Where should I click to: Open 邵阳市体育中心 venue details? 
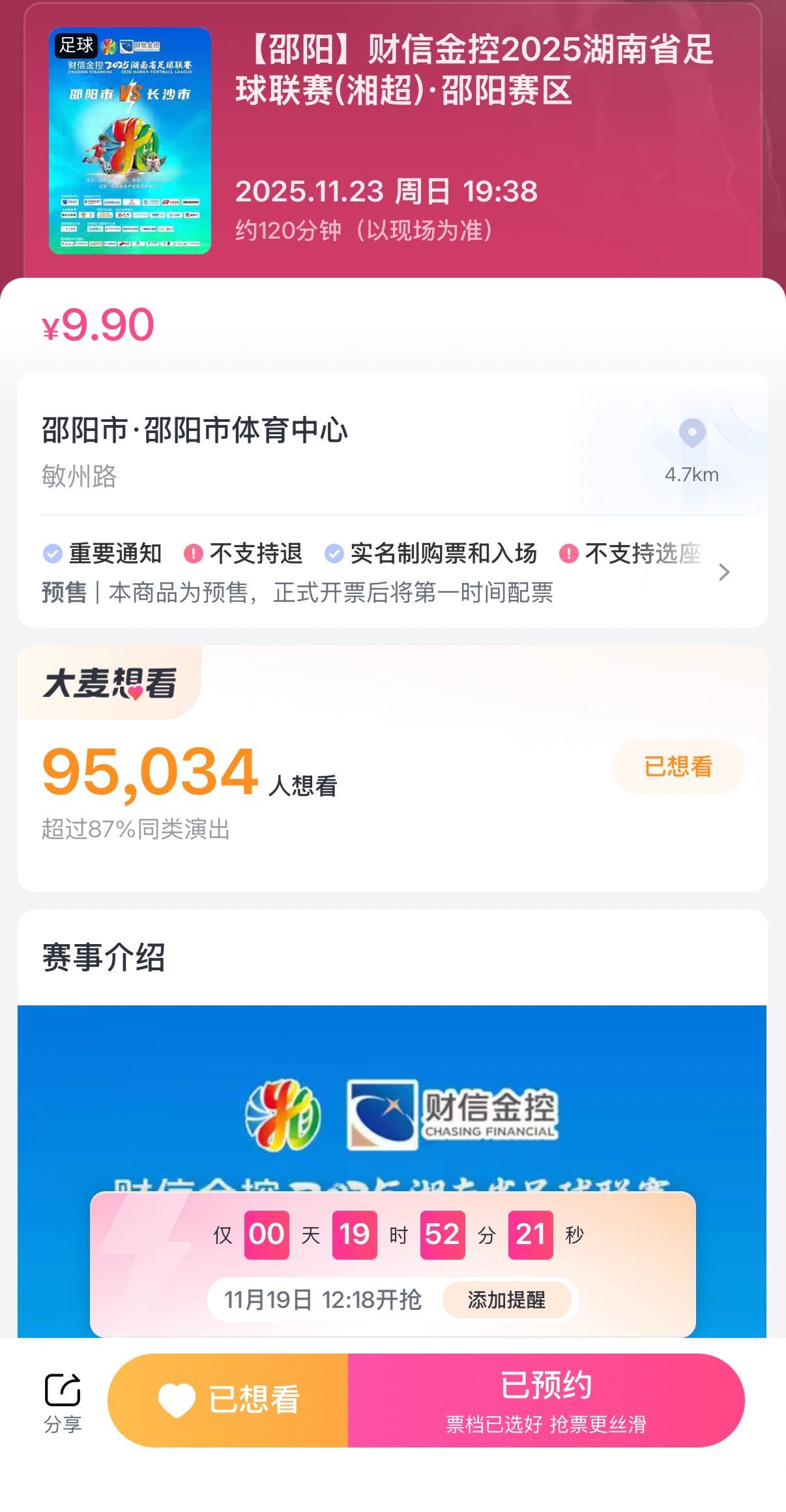[x=196, y=431]
